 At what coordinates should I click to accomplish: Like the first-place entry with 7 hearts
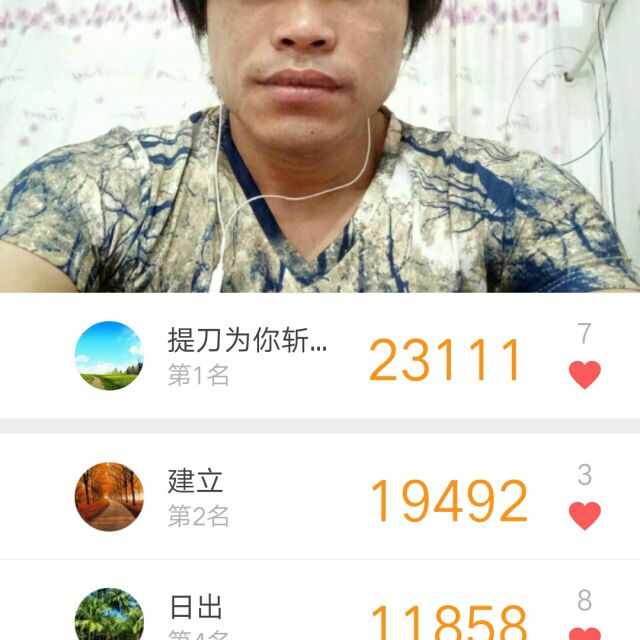(584, 375)
